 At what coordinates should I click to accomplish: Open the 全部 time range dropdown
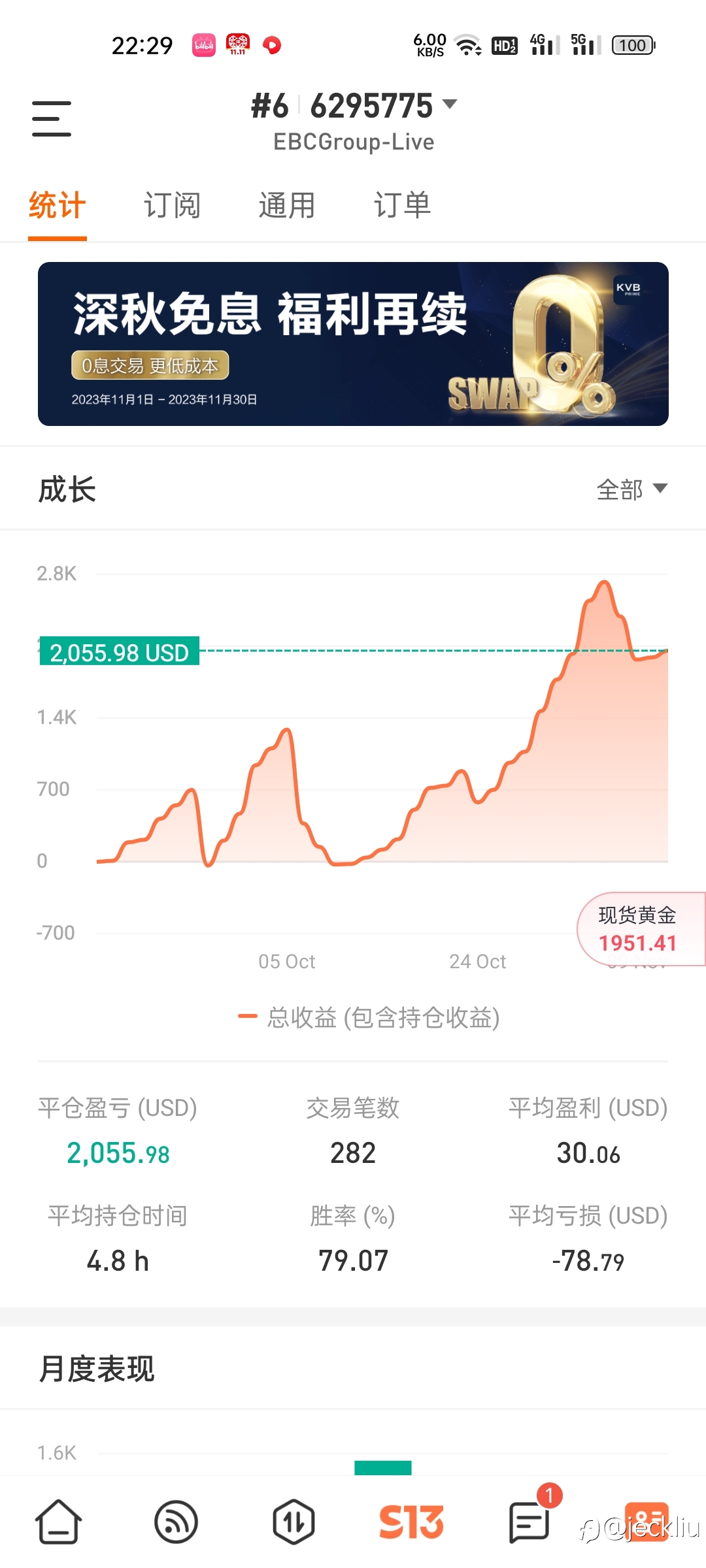(x=631, y=489)
